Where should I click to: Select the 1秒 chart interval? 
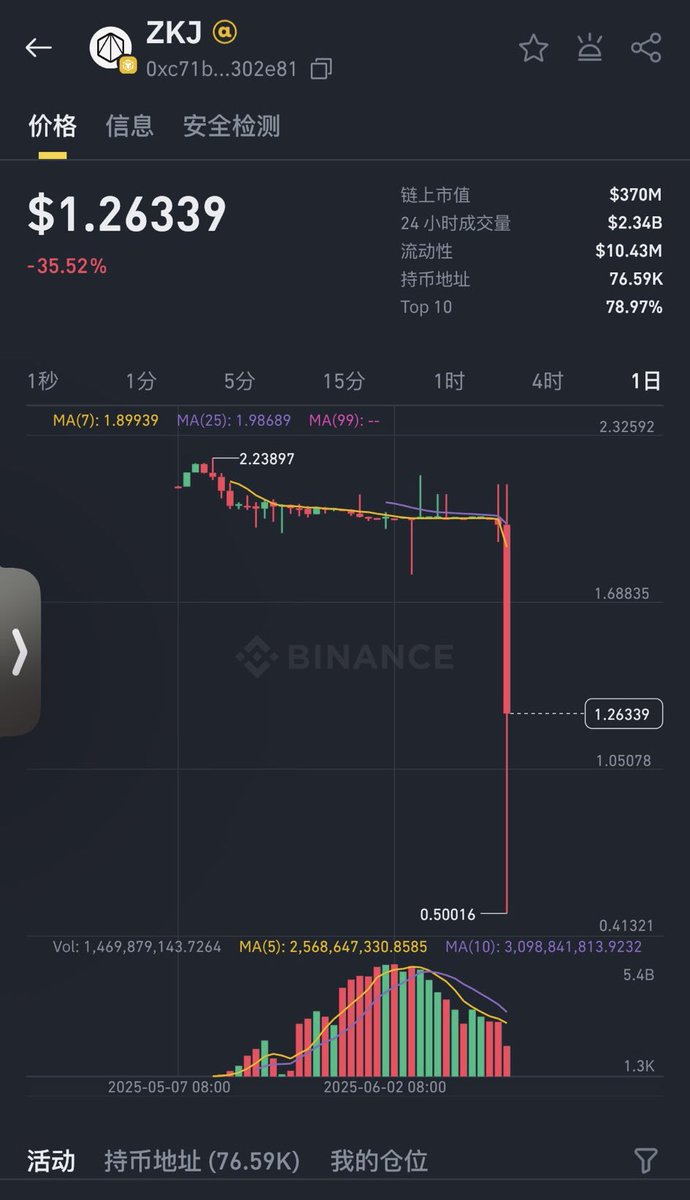coord(43,381)
